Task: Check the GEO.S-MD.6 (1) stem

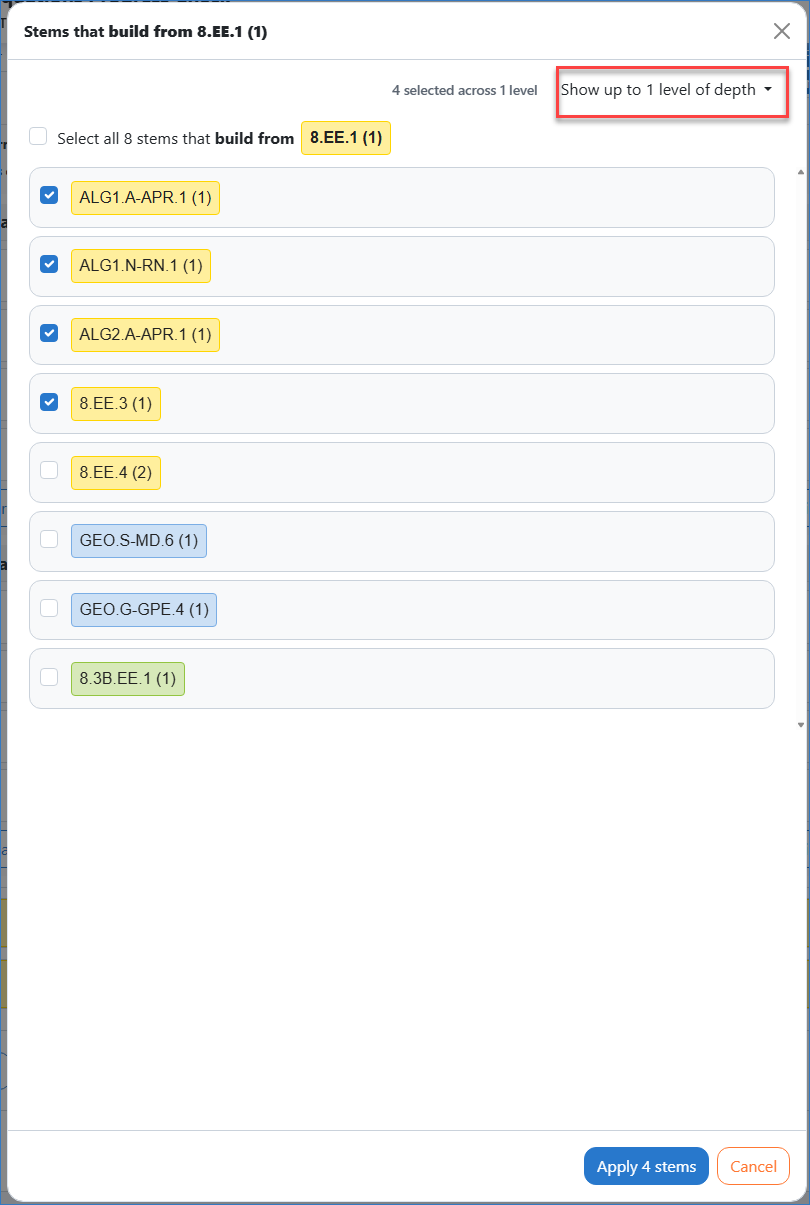Action: [x=48, y=539]
